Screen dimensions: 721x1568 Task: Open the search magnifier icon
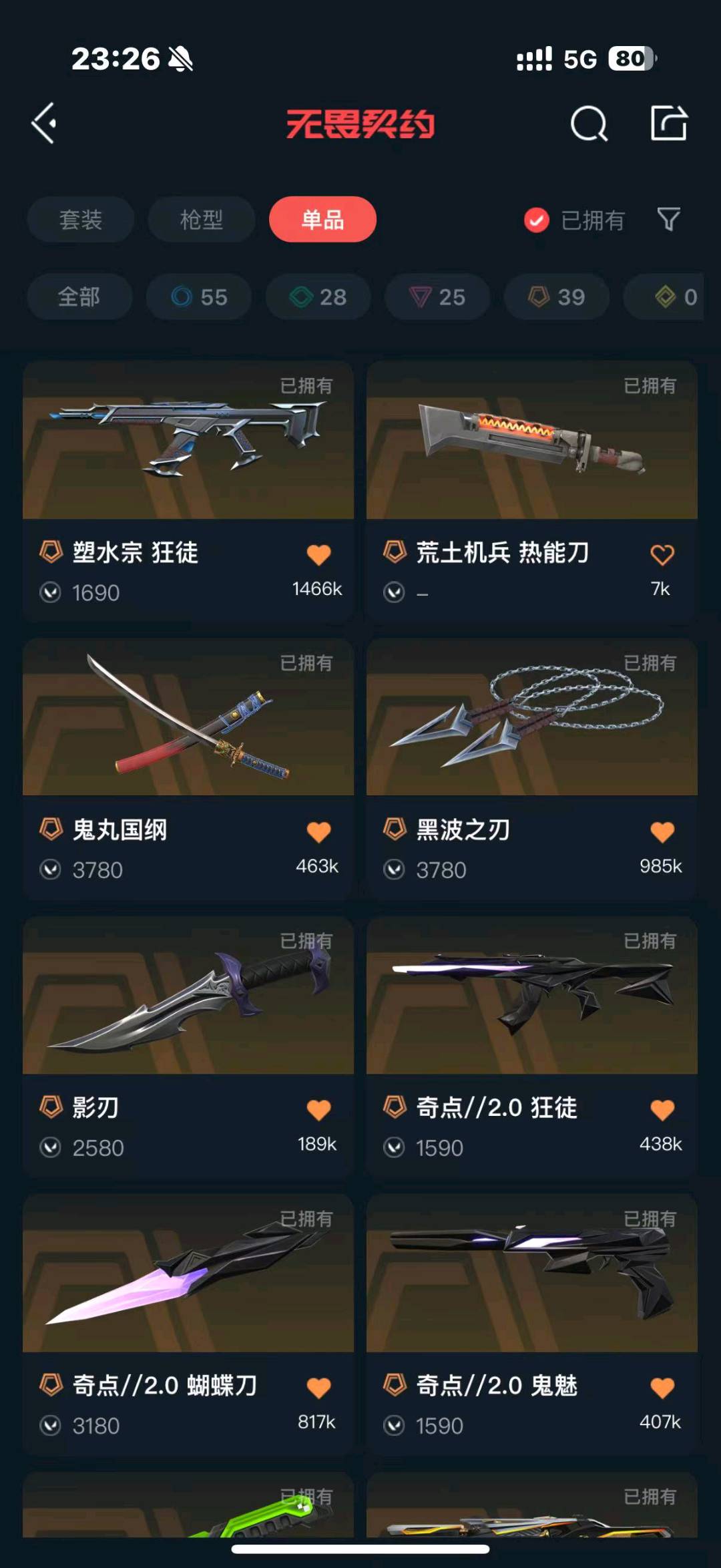(x=589, y=124)
